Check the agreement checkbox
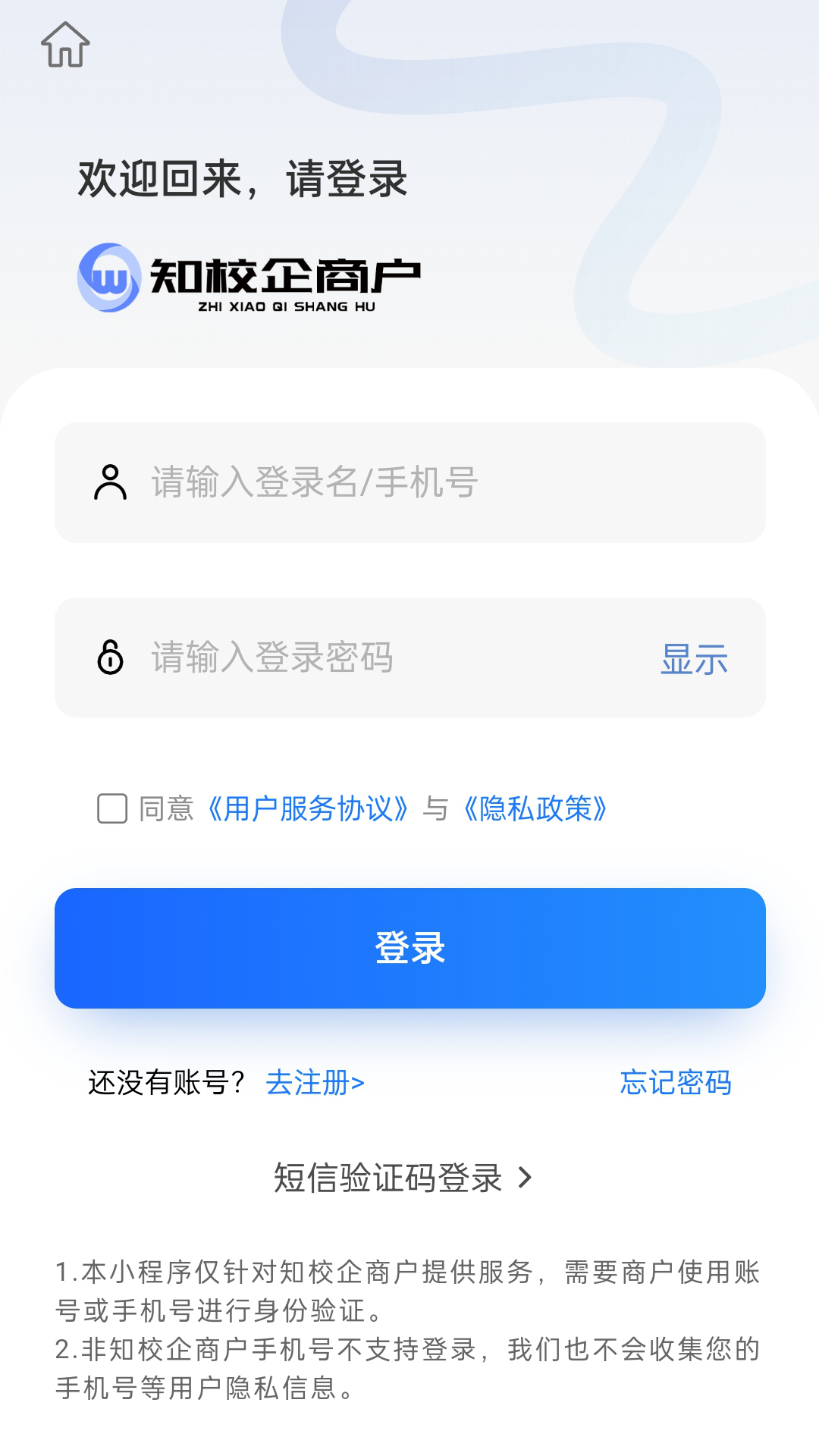 [112, 808]
